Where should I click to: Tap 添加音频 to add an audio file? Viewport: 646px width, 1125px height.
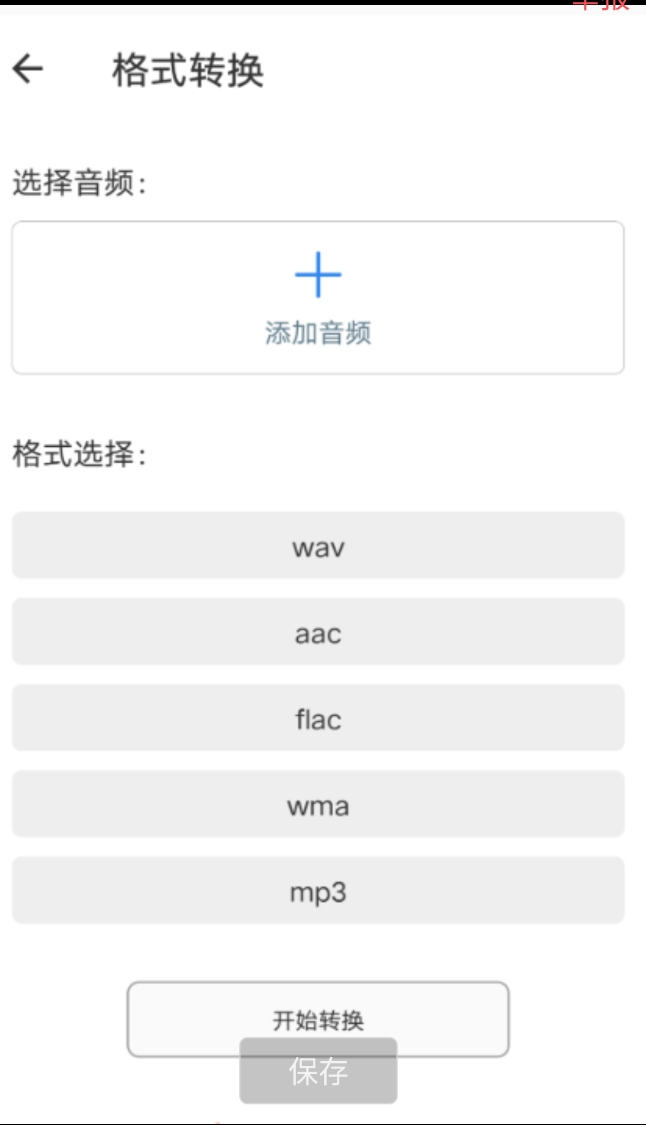tap(318, 298)
